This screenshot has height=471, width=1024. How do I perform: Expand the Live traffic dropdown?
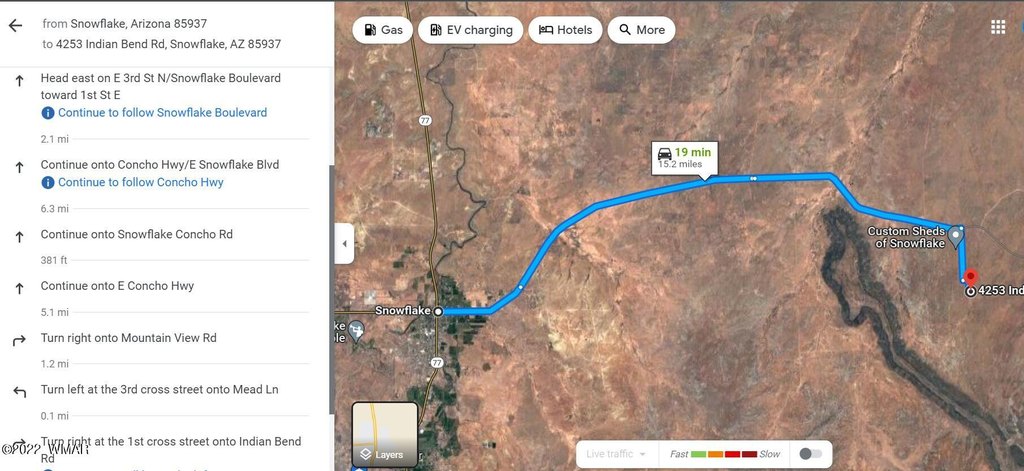(x=617, y=454)
